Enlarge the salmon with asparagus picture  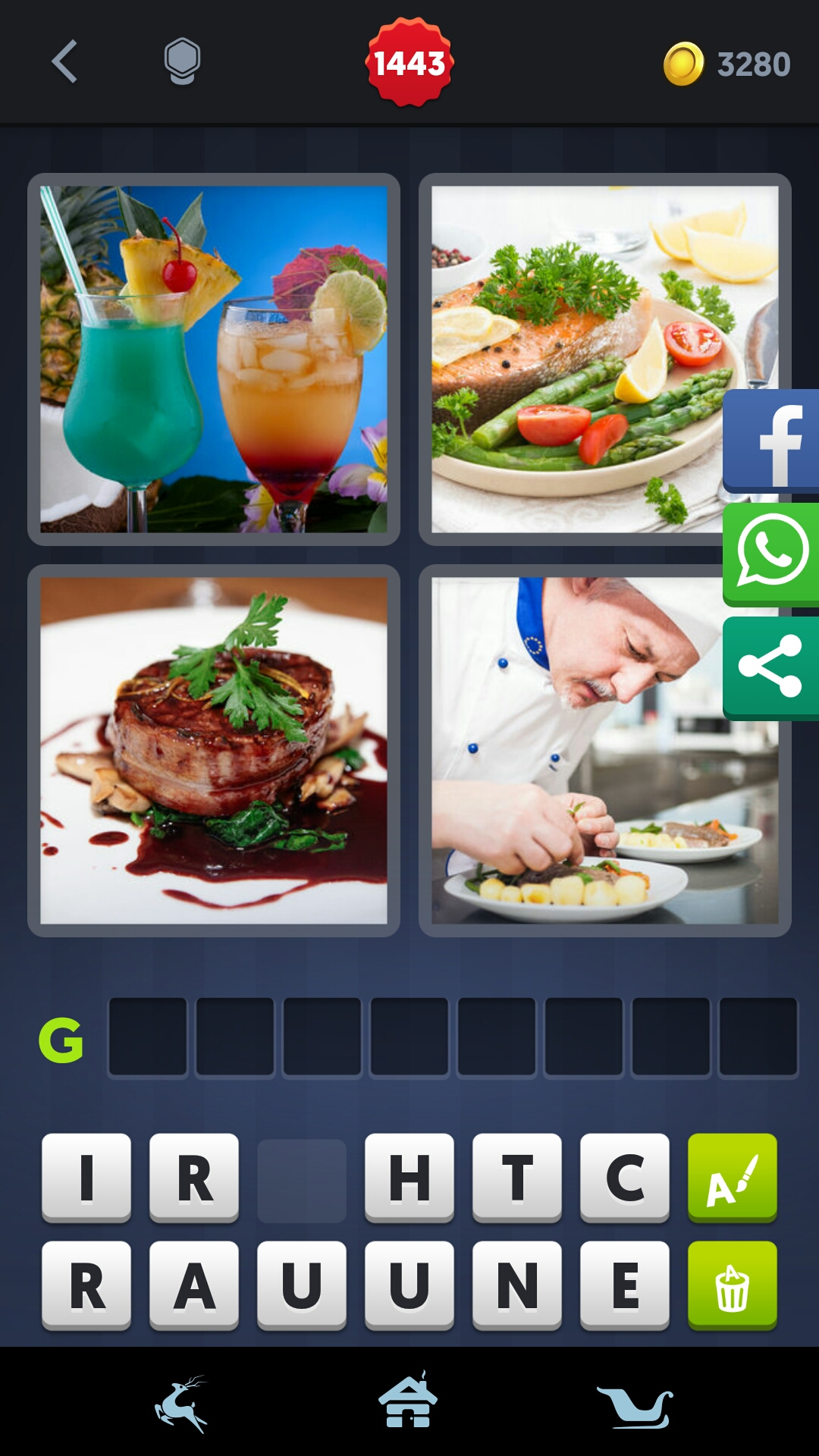click(x=576, y=359)
